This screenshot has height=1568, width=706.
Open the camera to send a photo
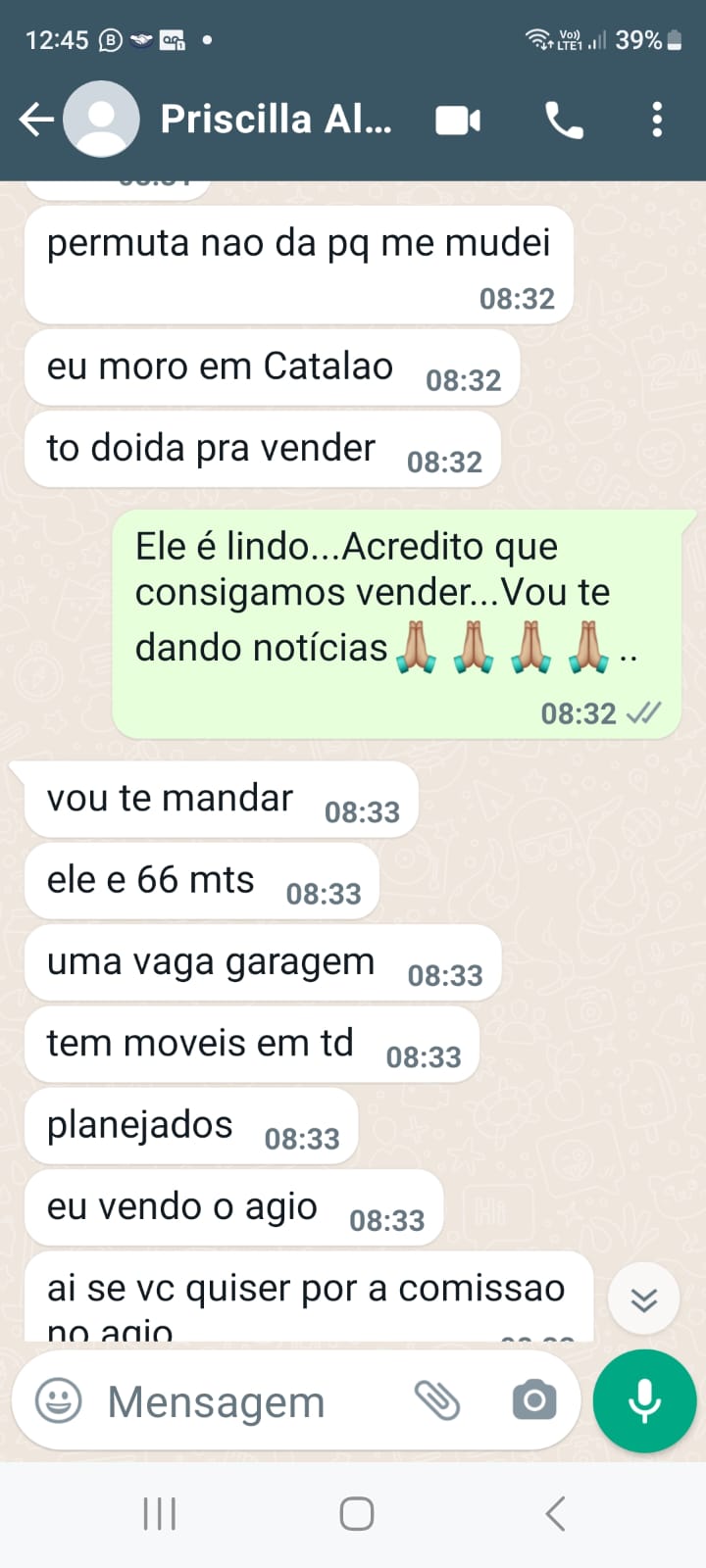(533, 1400)
